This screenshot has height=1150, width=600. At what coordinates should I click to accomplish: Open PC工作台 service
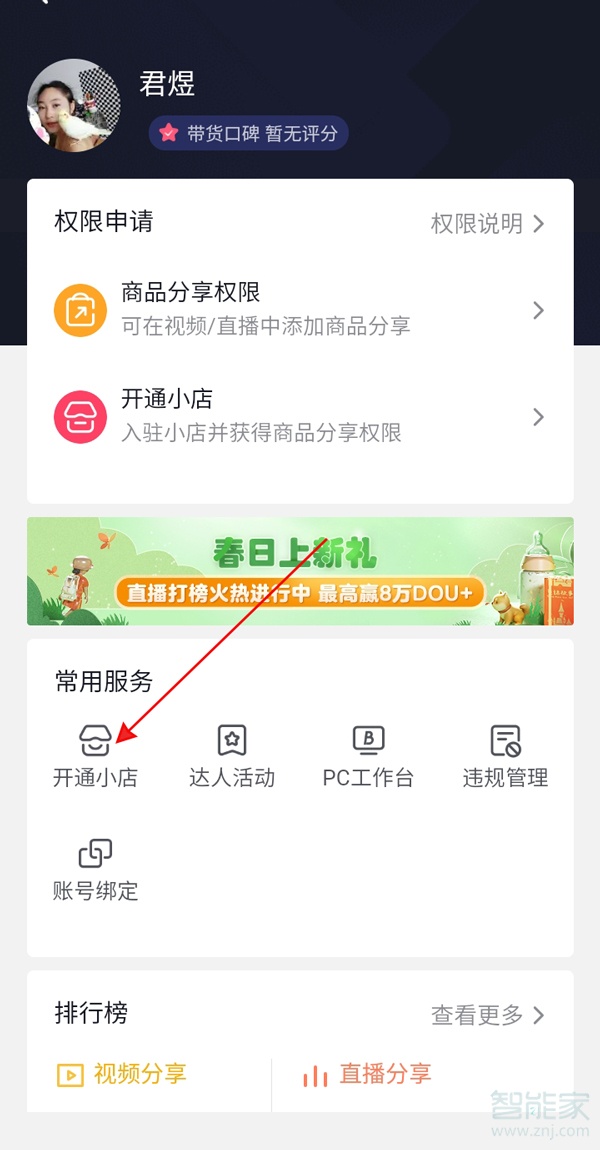(368, 756)
